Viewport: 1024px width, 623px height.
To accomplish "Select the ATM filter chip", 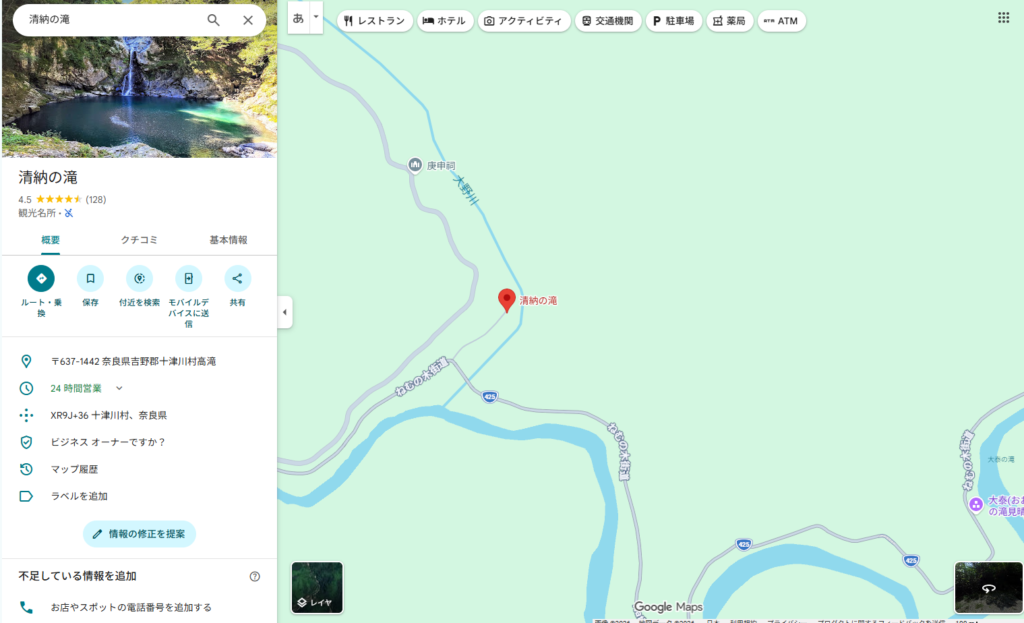I will click(x=781, y=21).
